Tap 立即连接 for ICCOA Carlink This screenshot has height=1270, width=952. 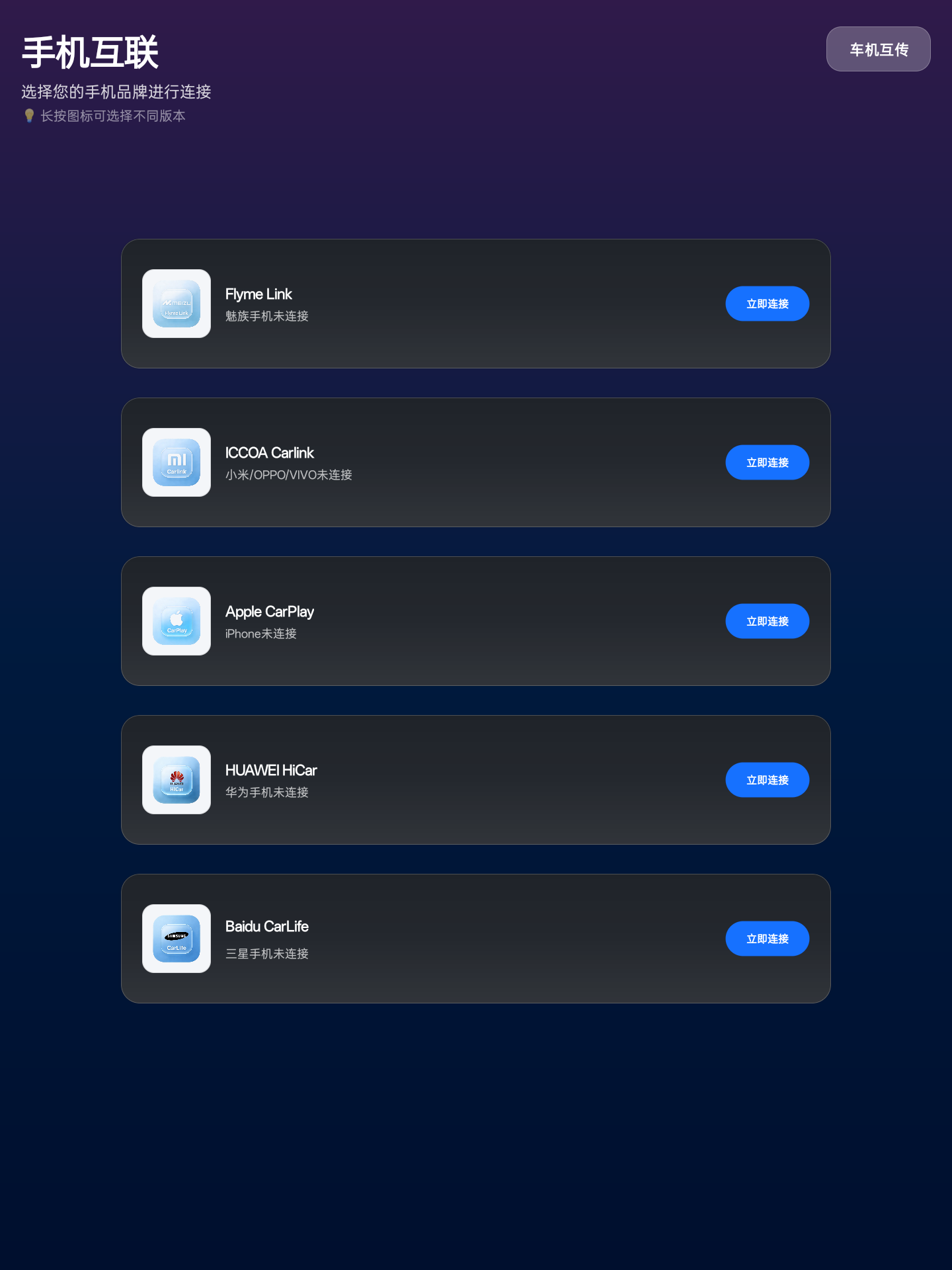[x=767, y=462]
